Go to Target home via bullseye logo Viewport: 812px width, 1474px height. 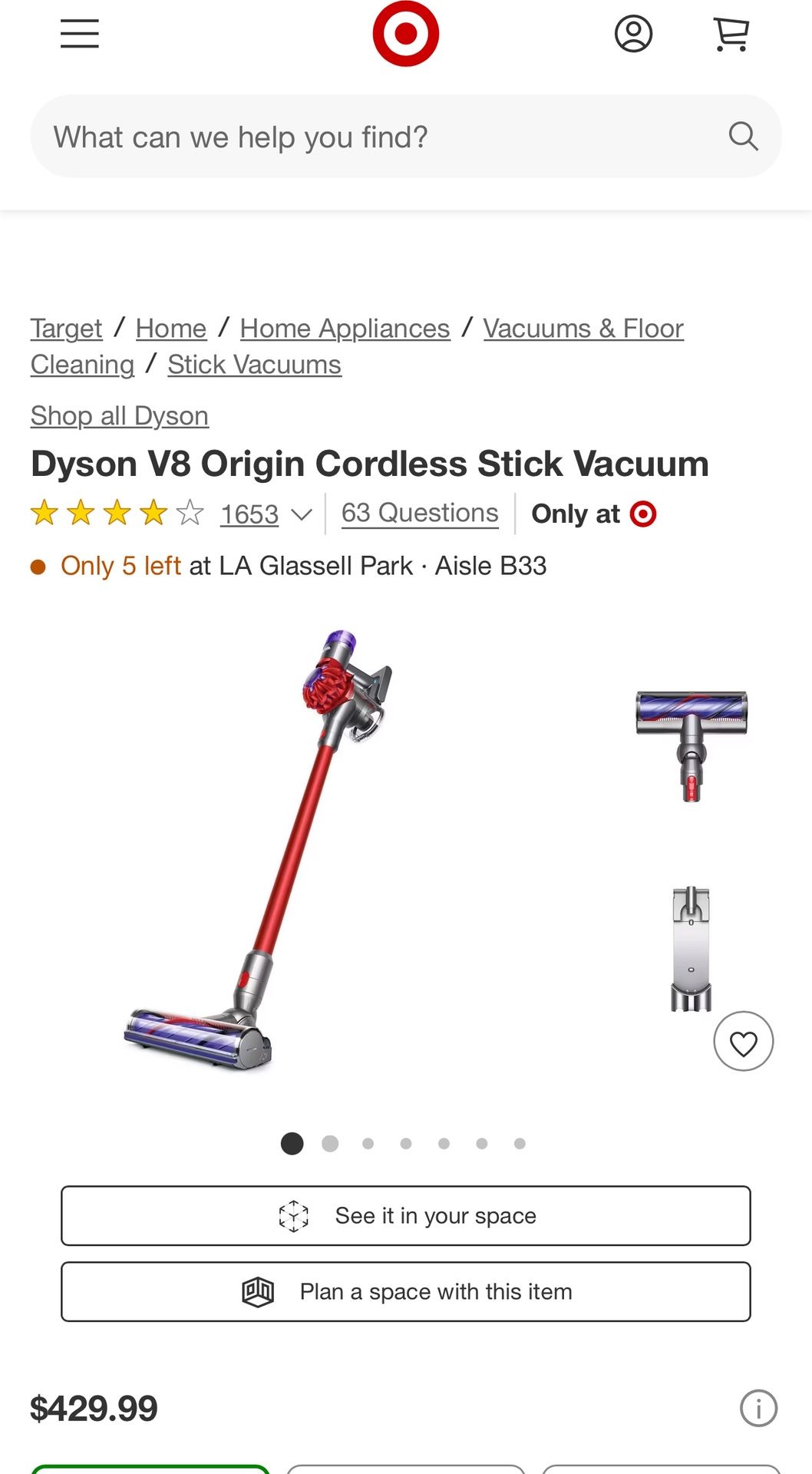[x=405, y=34]
